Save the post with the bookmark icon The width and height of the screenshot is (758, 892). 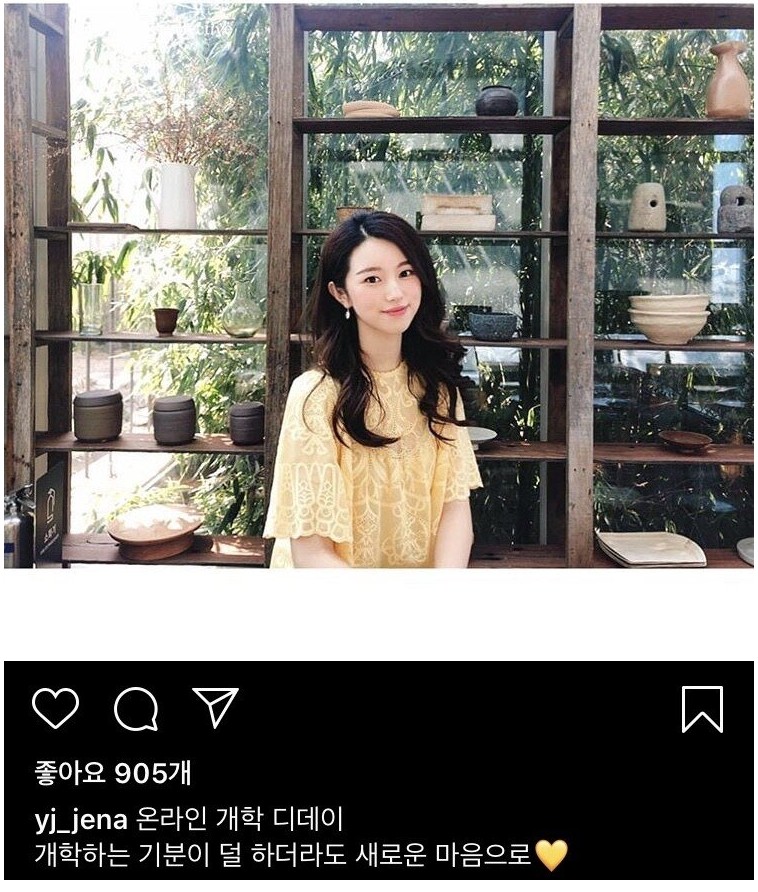pos(702,709)
